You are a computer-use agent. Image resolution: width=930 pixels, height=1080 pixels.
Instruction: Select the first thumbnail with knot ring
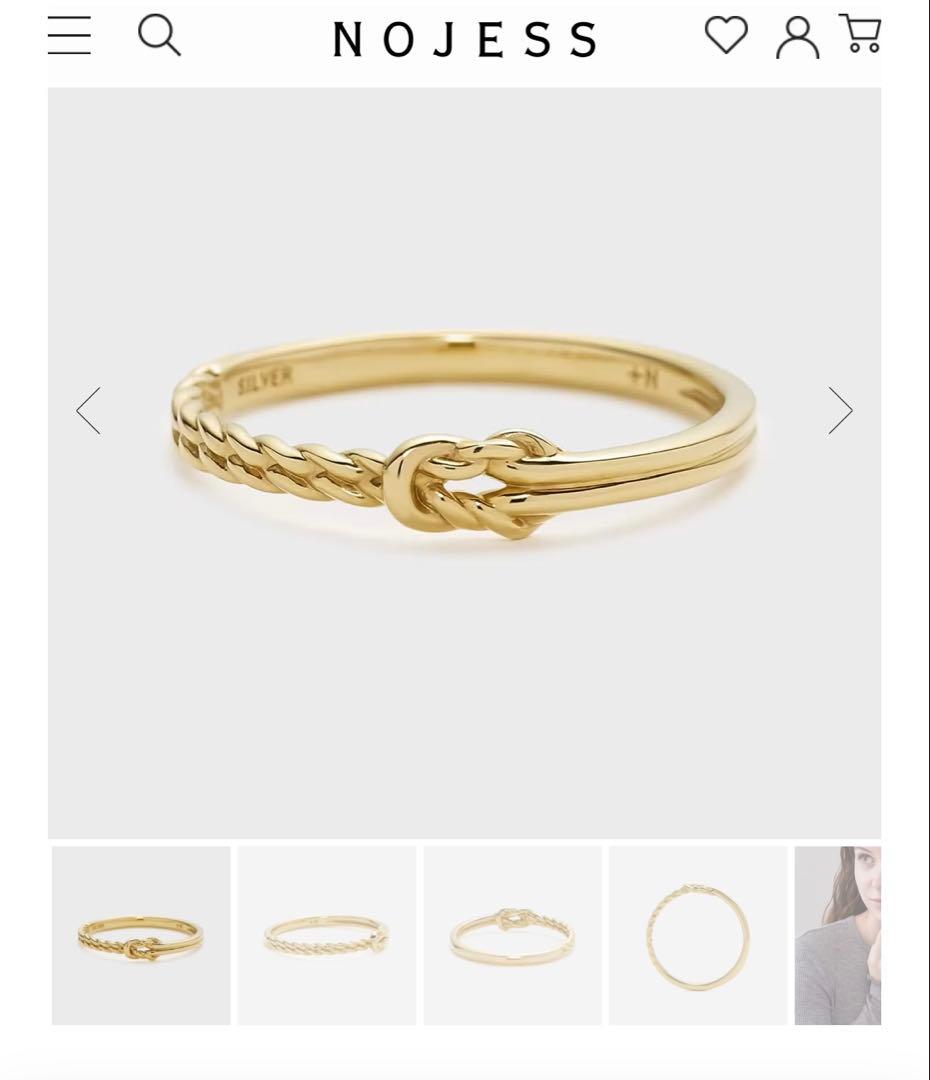(x=141, y=936)
